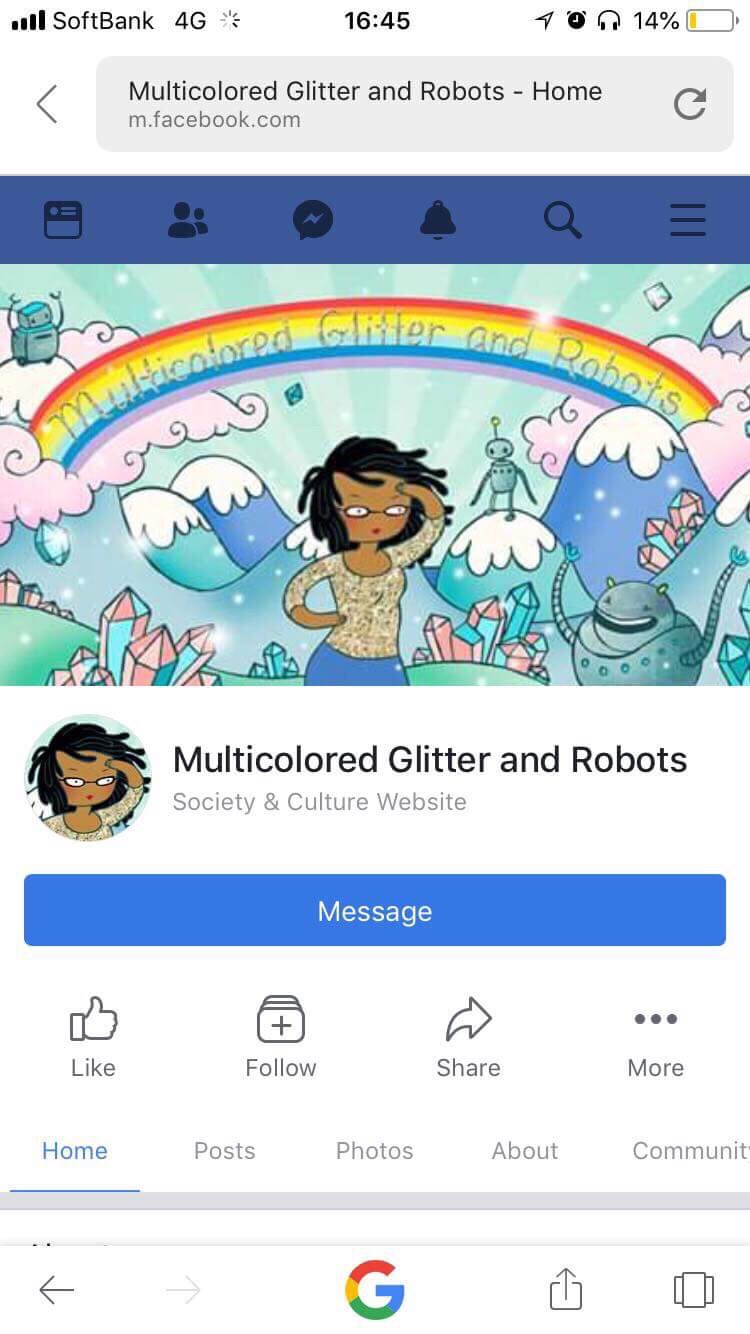Switch to the About tab
Image resolution: width=750 pixels, height=1334 pixels.
click(524, 1151)
